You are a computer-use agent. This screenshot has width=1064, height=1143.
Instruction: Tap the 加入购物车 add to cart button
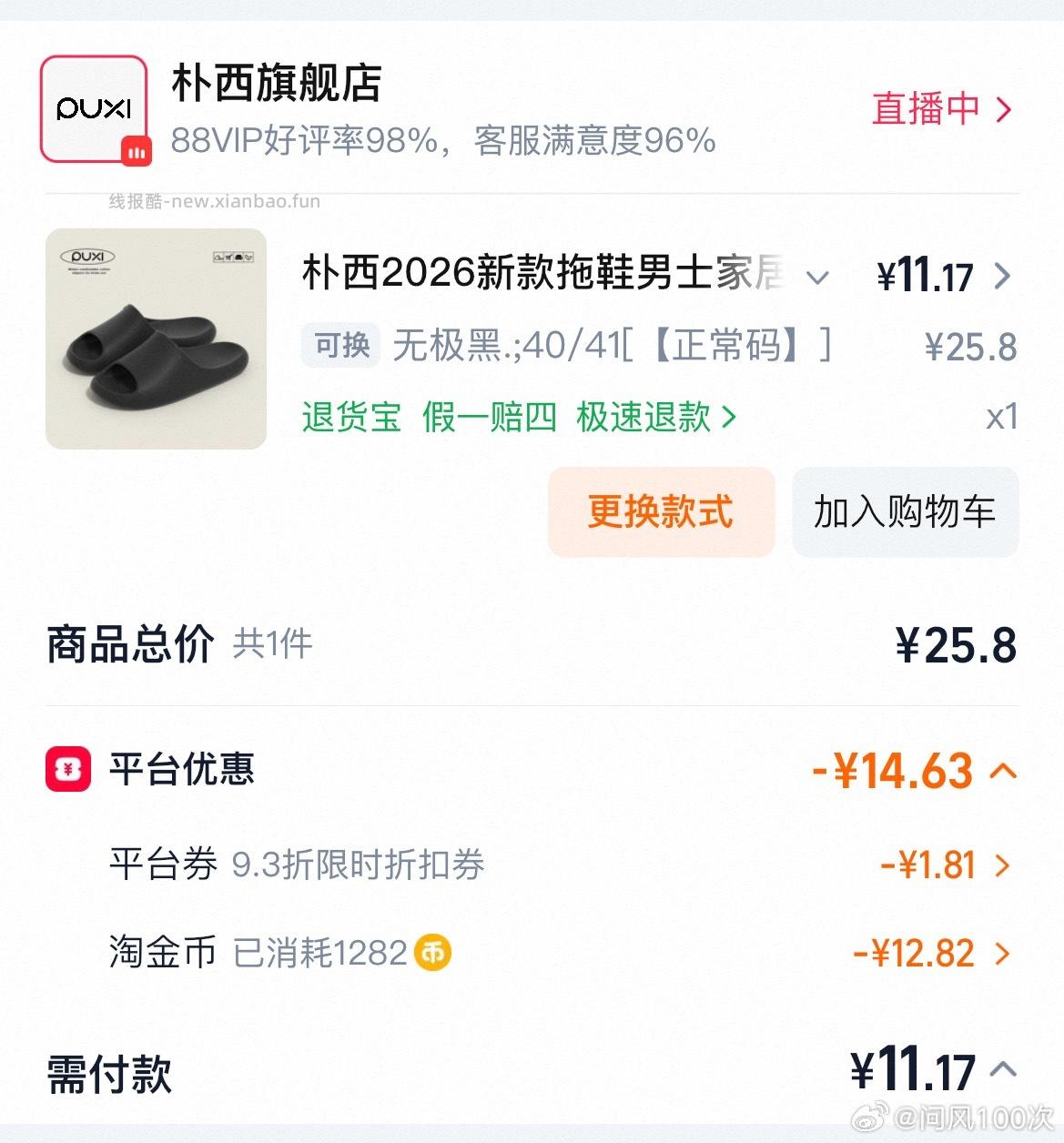(907, 511)
